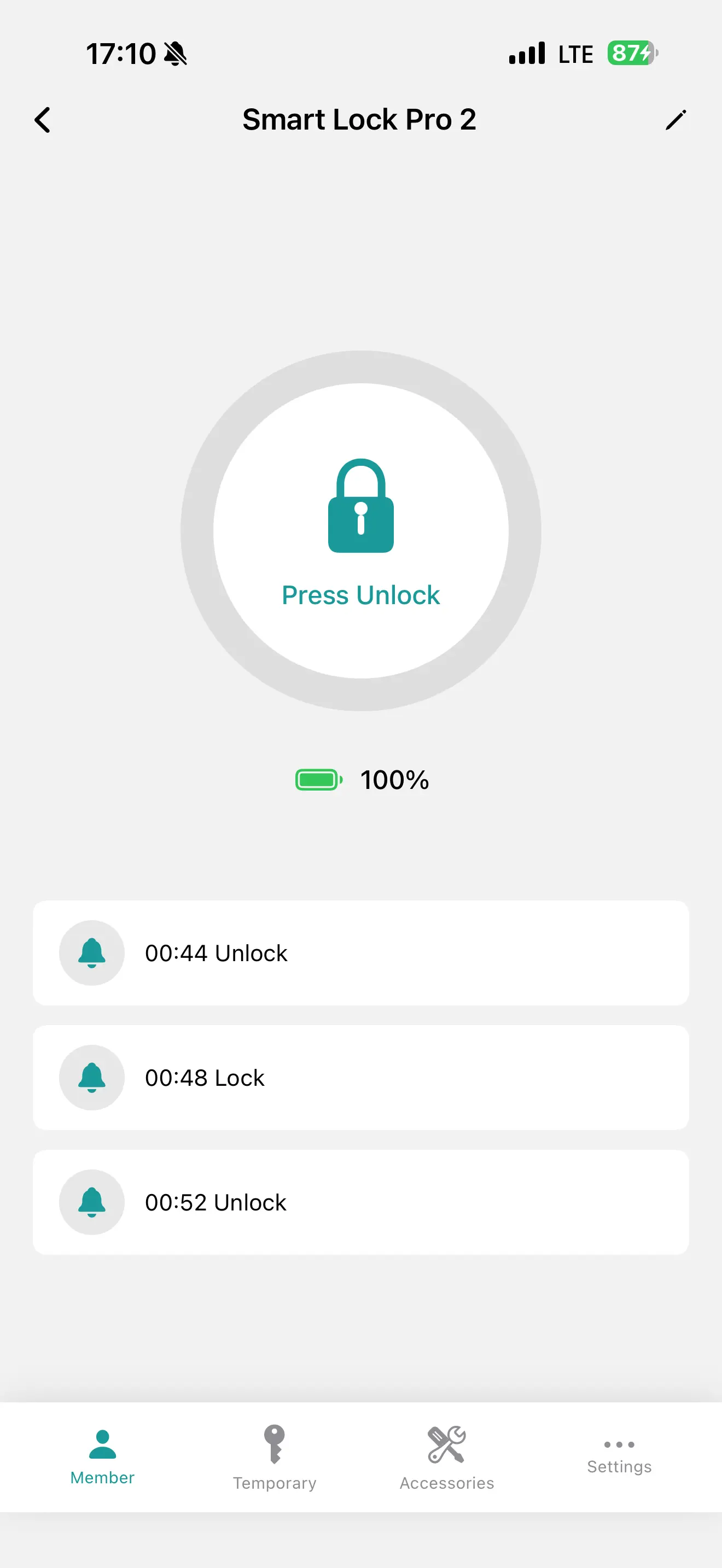Open the 00:44 Unlock log entry

(x=360, y=952)
